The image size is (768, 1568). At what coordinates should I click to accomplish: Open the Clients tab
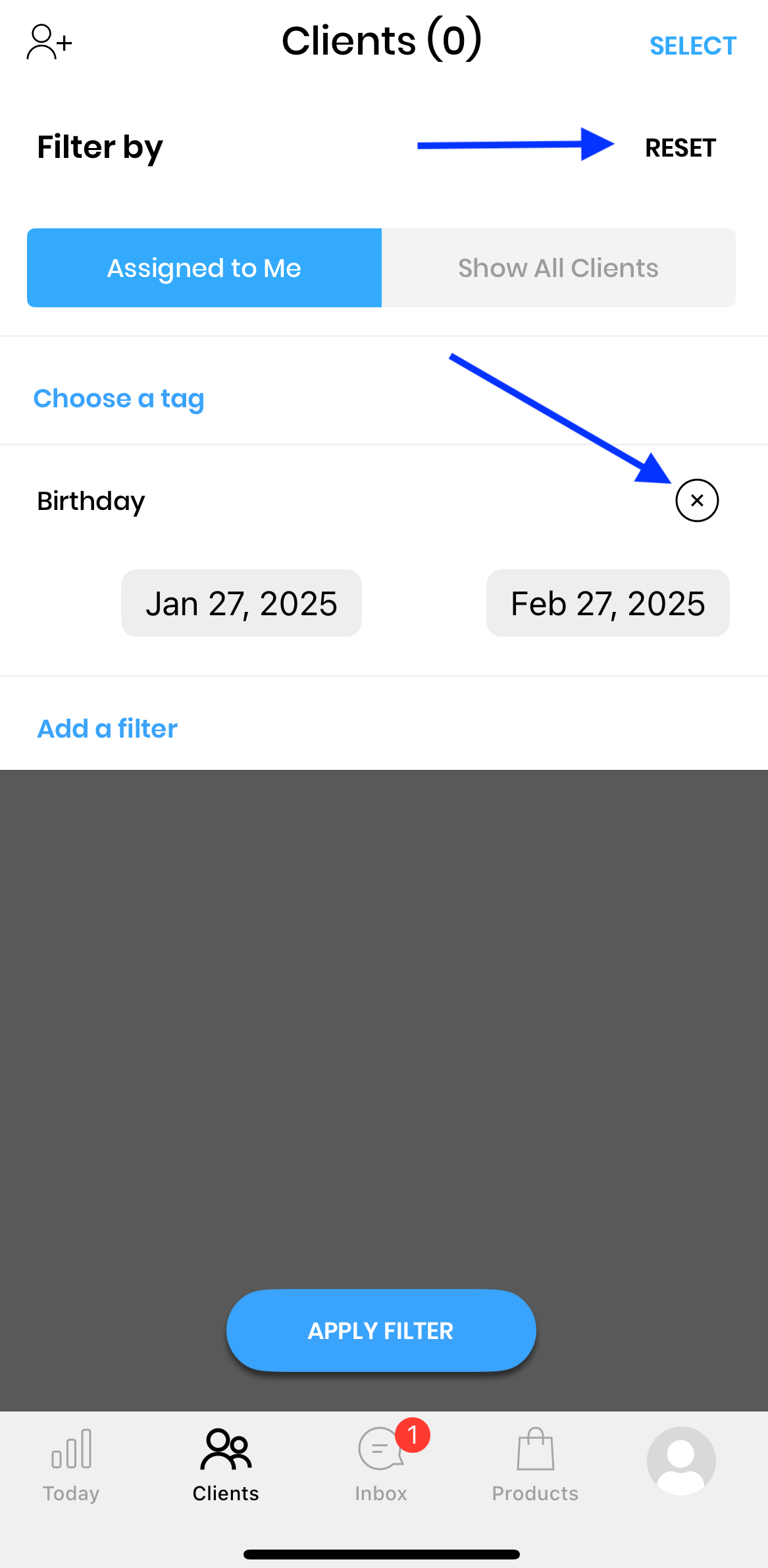(226, 1465)
